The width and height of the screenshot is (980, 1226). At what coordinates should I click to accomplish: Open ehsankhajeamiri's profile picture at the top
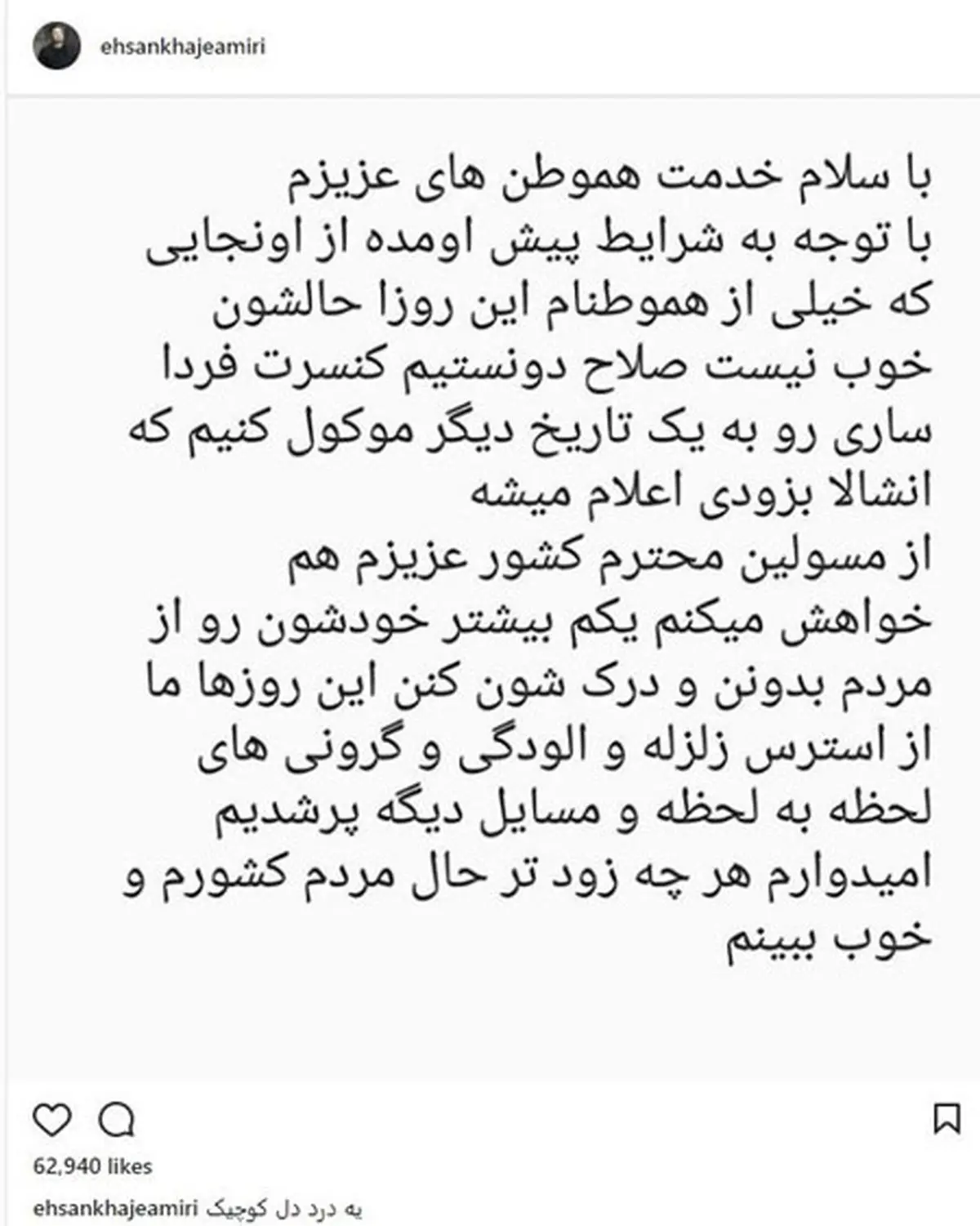tap(56, 46)
